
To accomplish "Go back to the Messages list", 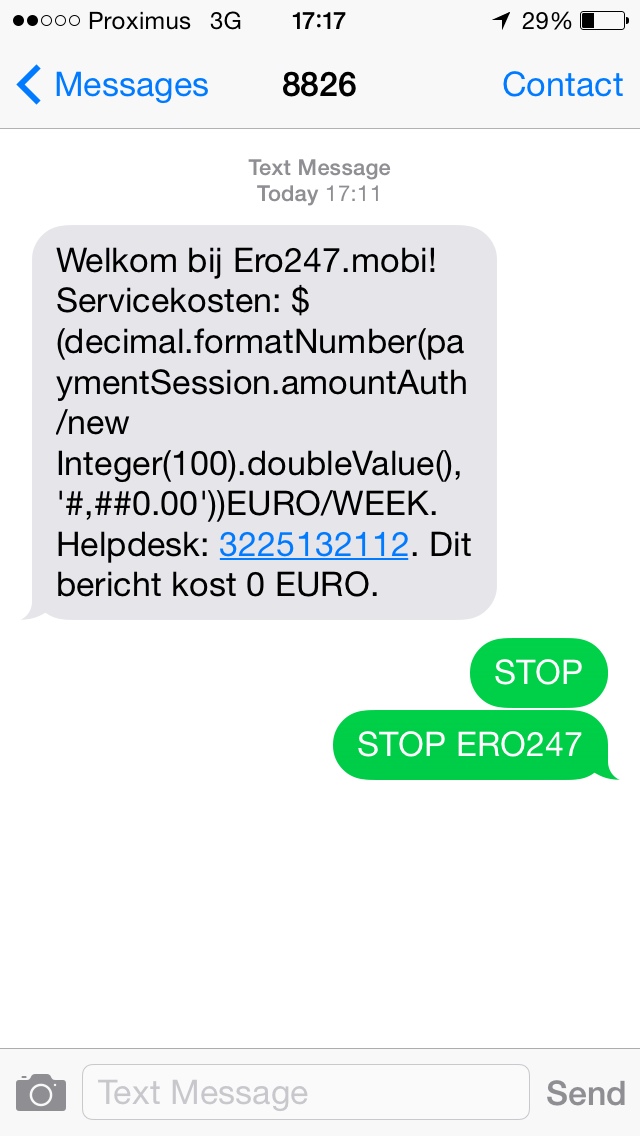I will pyautogui.click(x=112, y=85).
